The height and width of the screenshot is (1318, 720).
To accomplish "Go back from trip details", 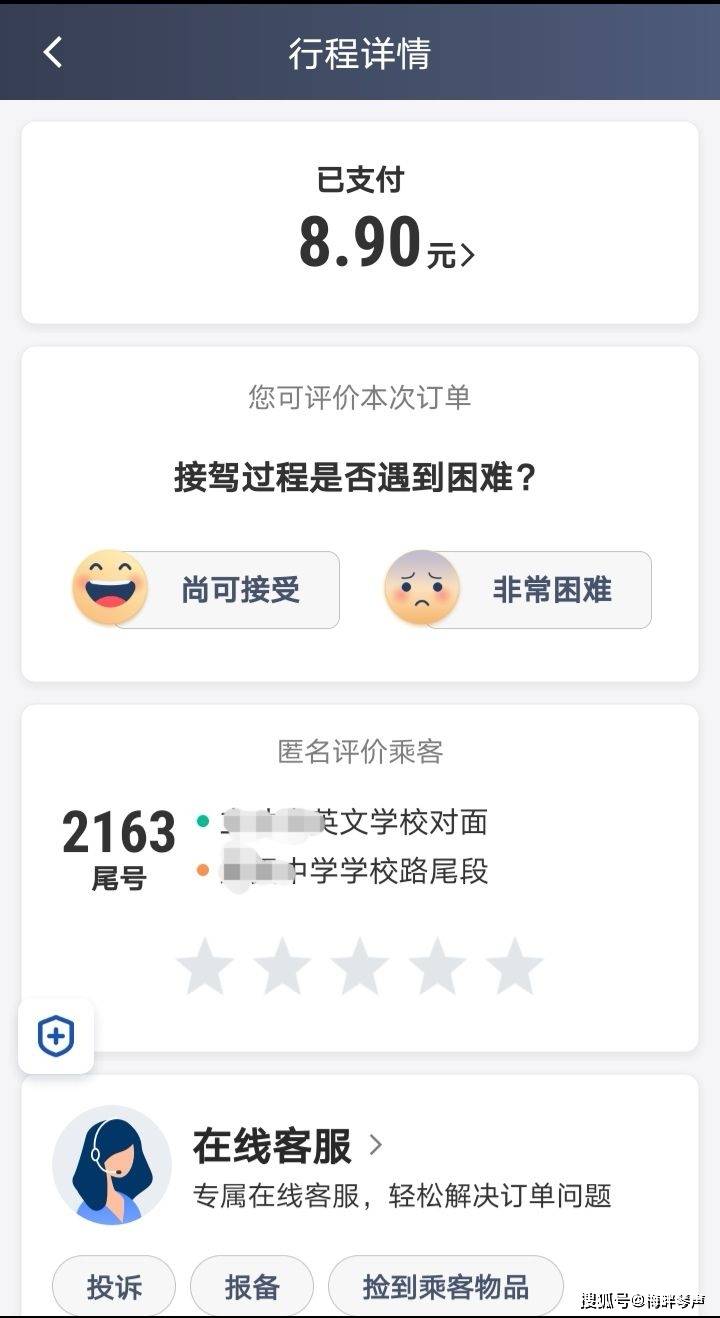I will pos(53,52).
